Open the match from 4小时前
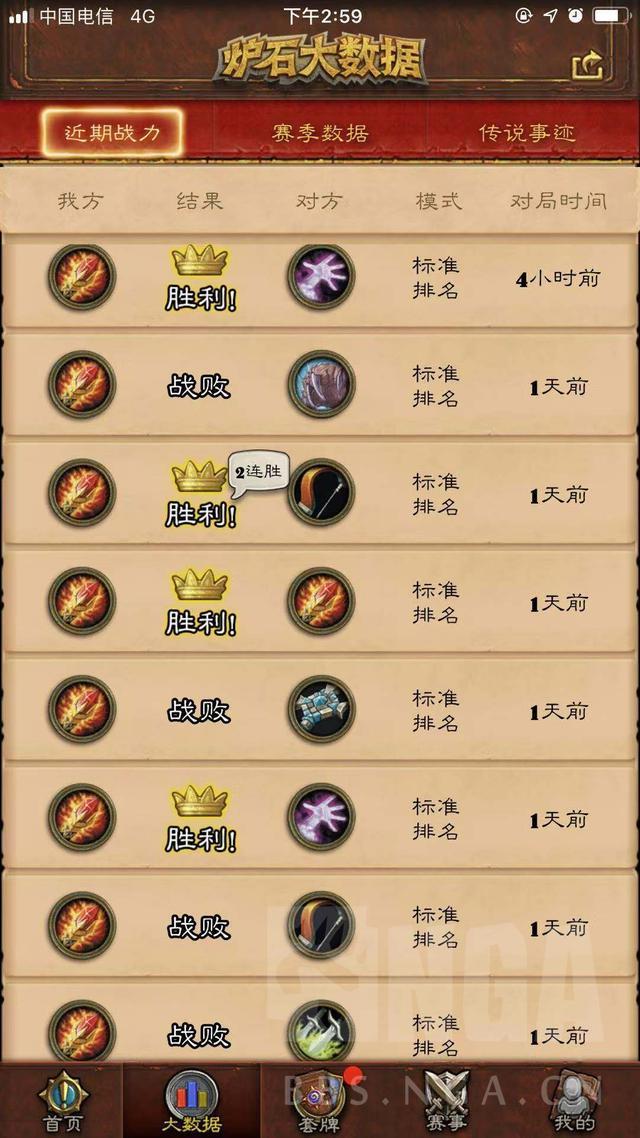Viewport: 640px width, 1138px height. 320,278
